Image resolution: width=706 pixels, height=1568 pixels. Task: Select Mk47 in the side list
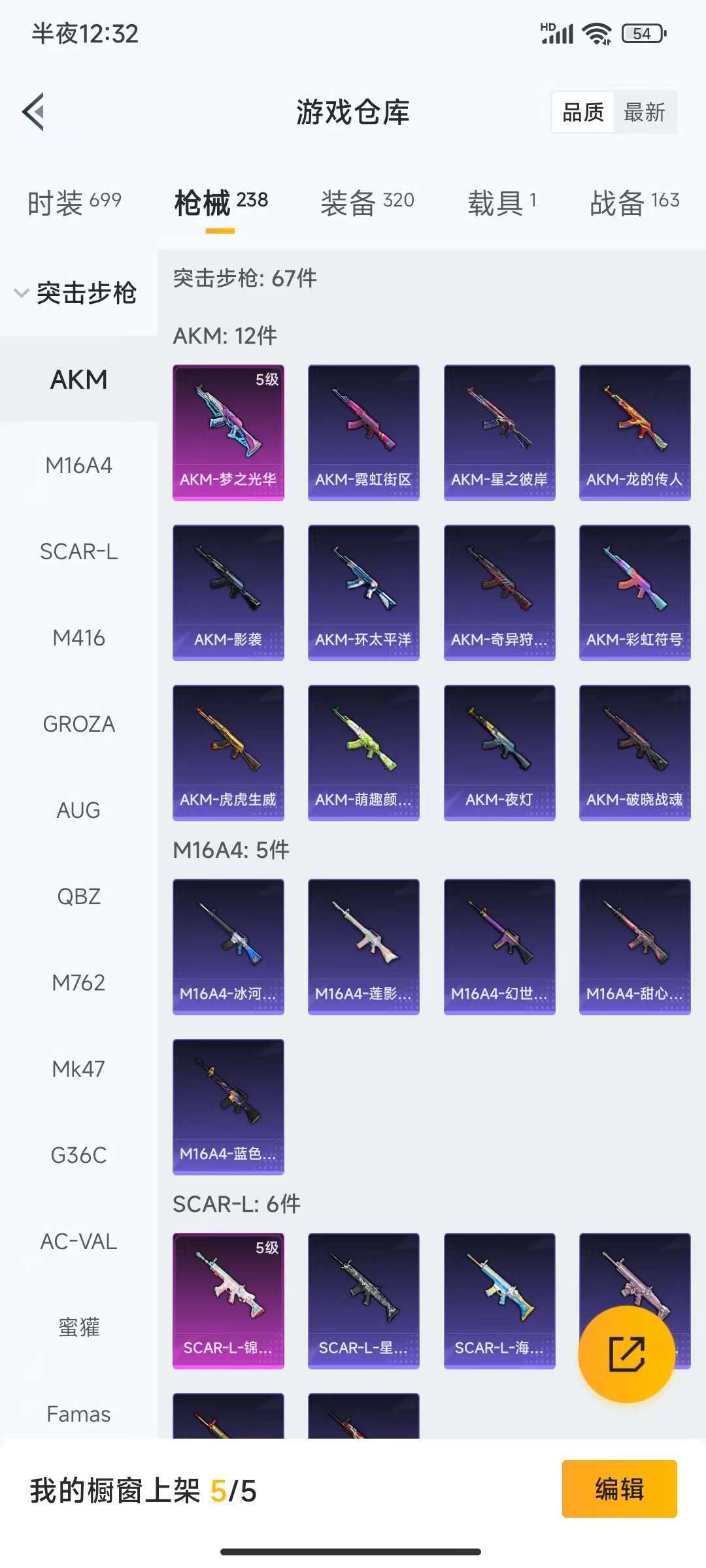pos(78,1069)
